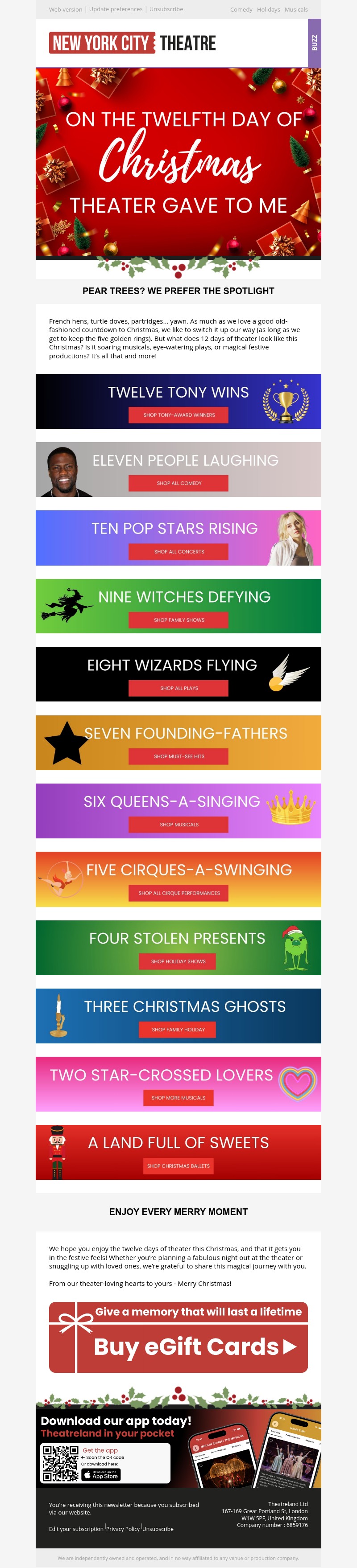
Task: Open Shop Musicals button
Action: tap(178, 824)
